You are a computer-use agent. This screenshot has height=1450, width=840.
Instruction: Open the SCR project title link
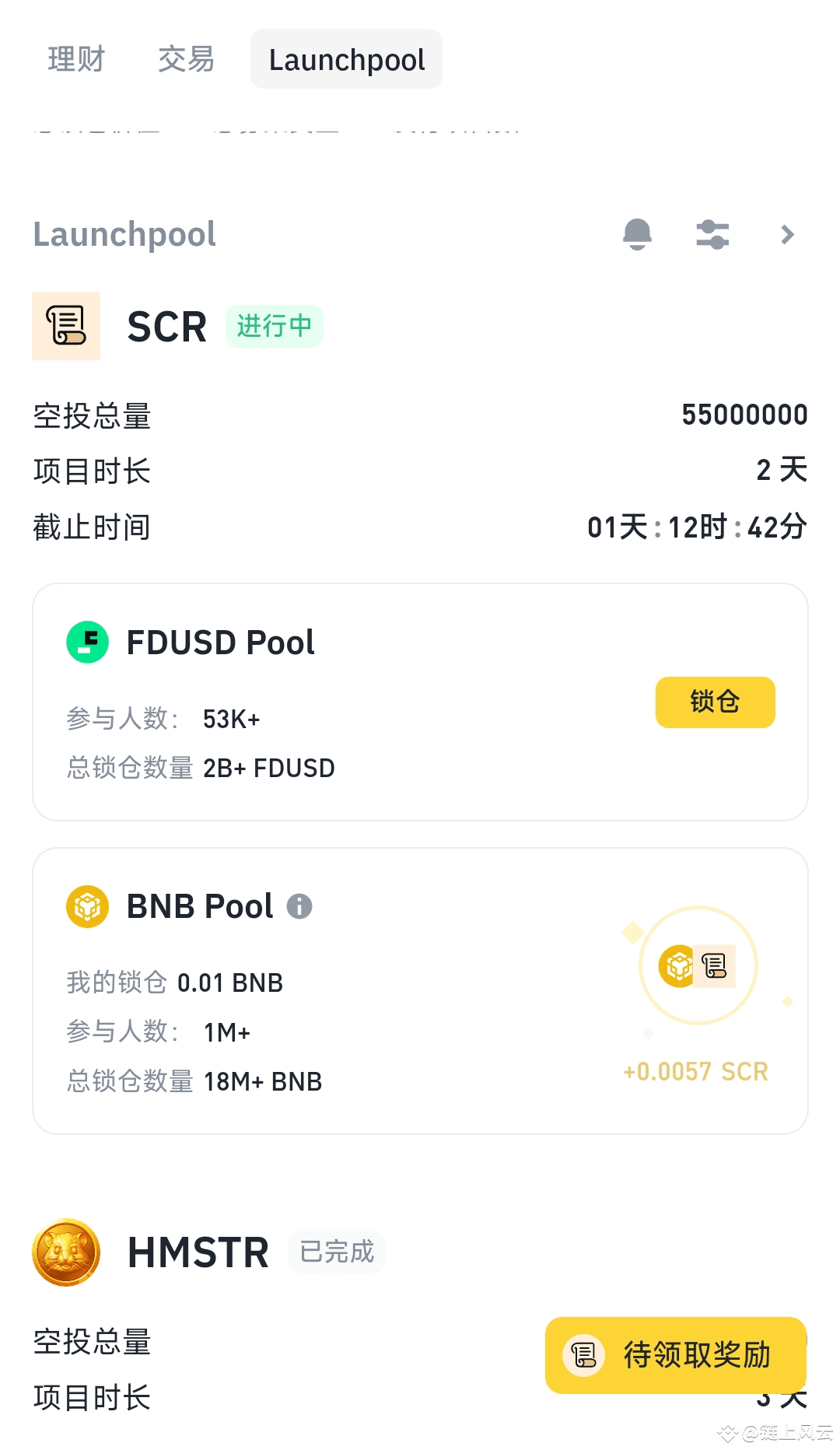pos(166,326)
